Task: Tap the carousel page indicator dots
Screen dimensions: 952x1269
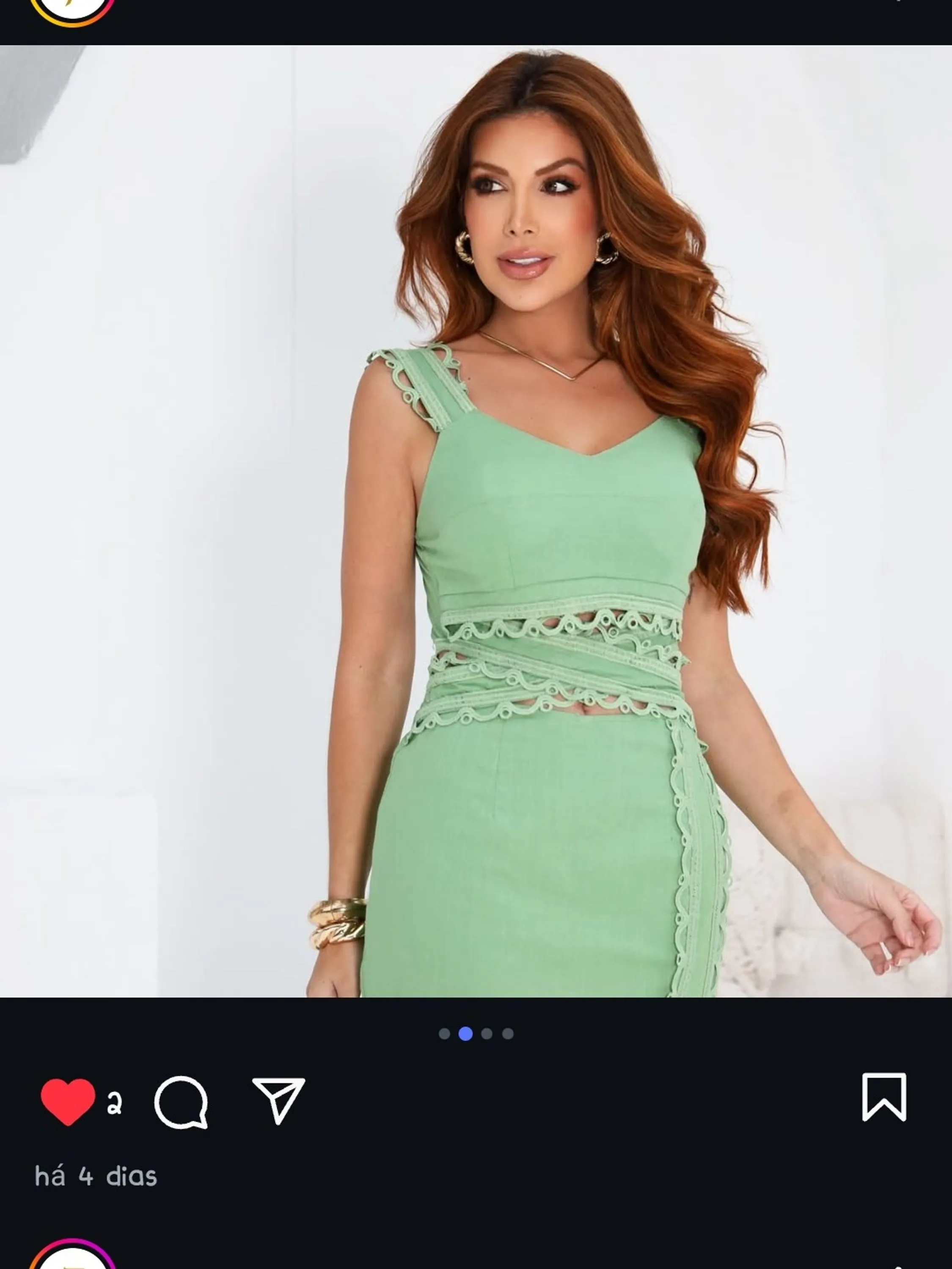Action: point(476,1034)
